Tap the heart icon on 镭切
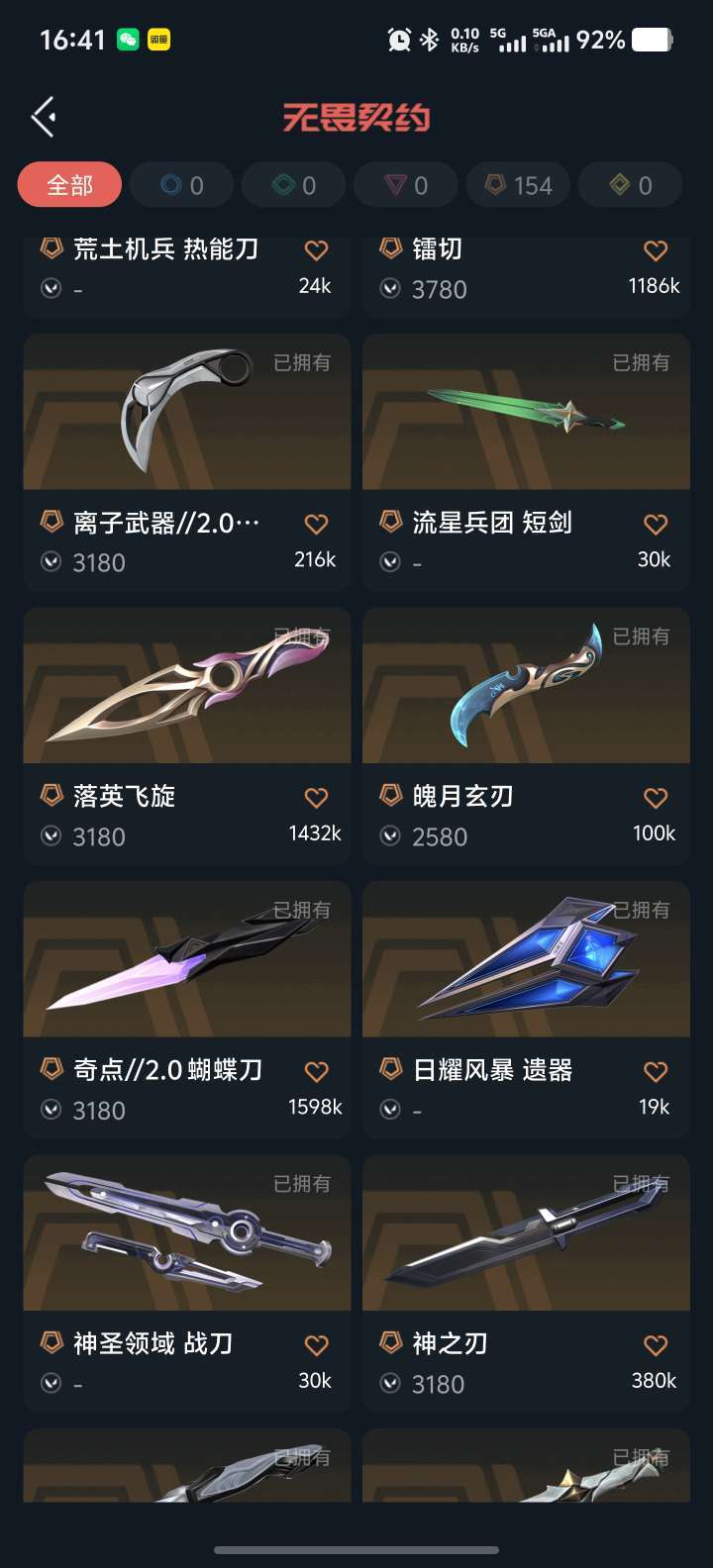The image size is (713, 1568). 656,249
